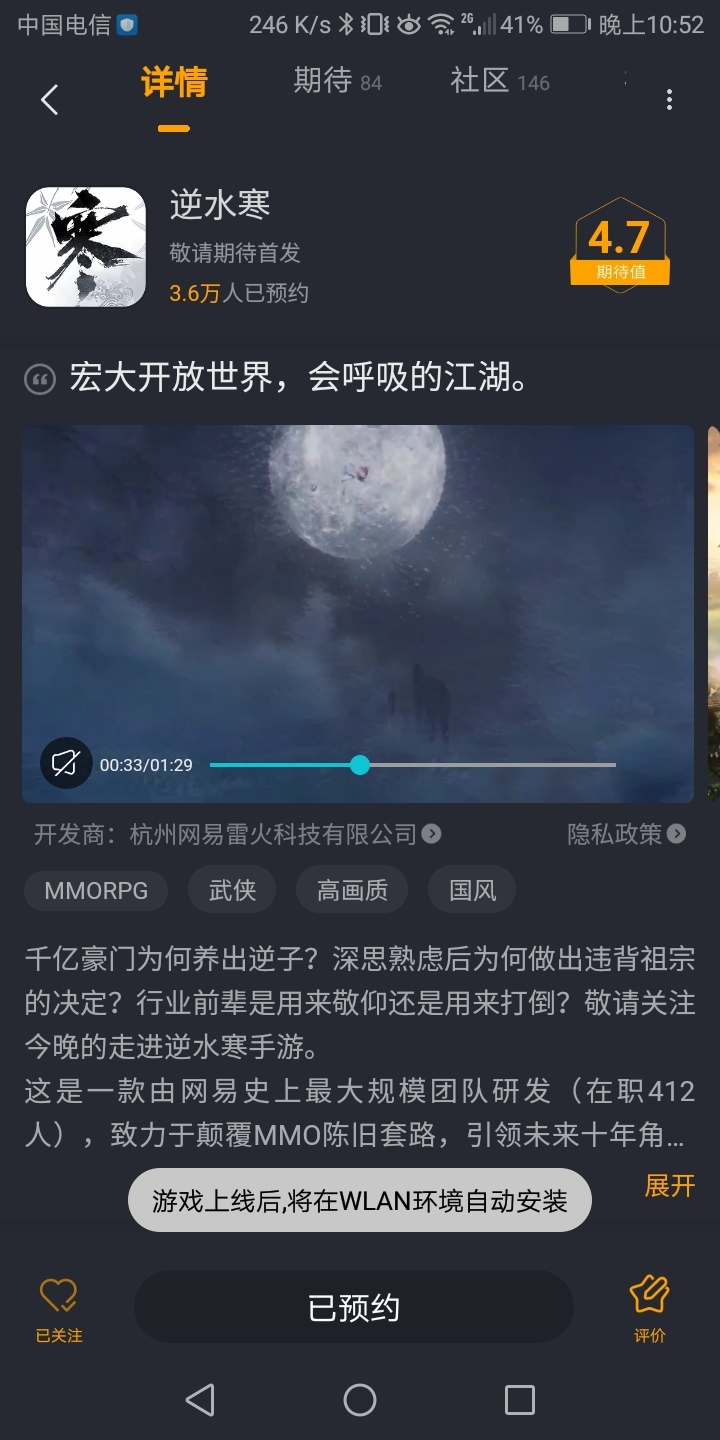Unmute the trailer video
The width and height of the screenshot is (720, 1440).
tap(66, 764)
